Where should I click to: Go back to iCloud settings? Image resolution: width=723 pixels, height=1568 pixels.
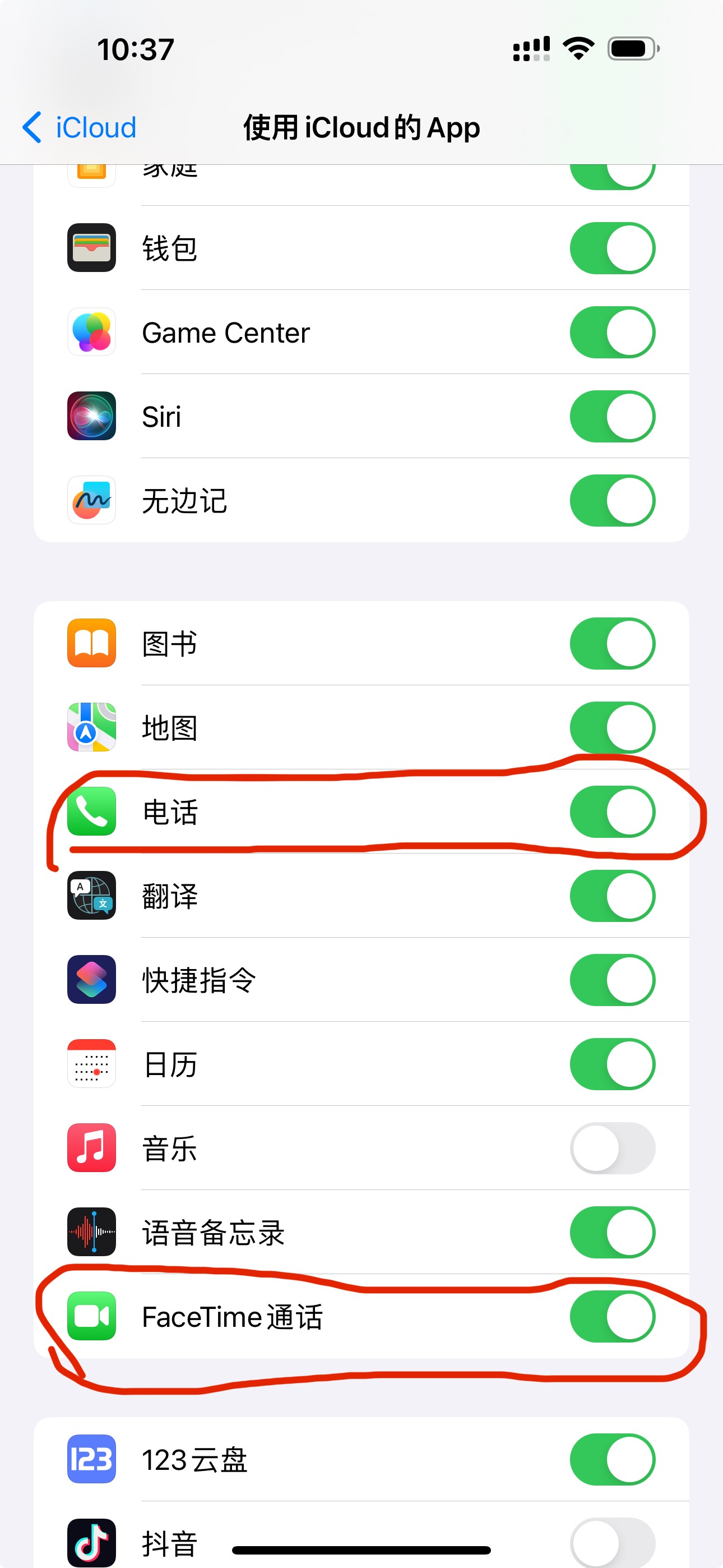79,128
